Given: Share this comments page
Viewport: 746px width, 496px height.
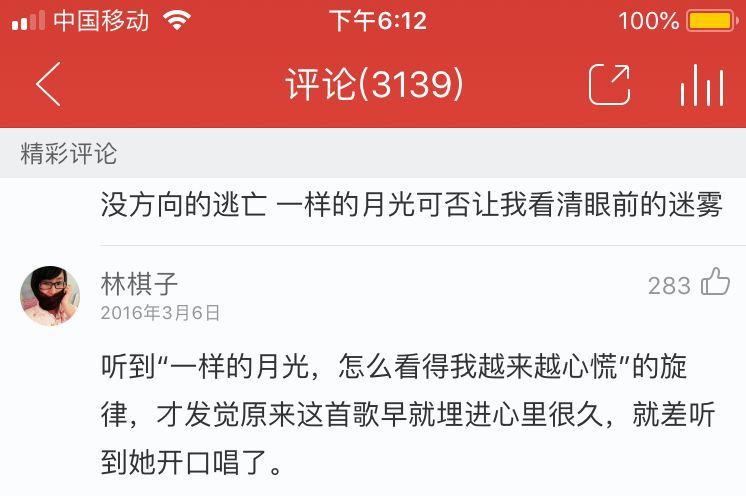Looking at the screenshot, I should pyautogui.click(x=609, y=85).
